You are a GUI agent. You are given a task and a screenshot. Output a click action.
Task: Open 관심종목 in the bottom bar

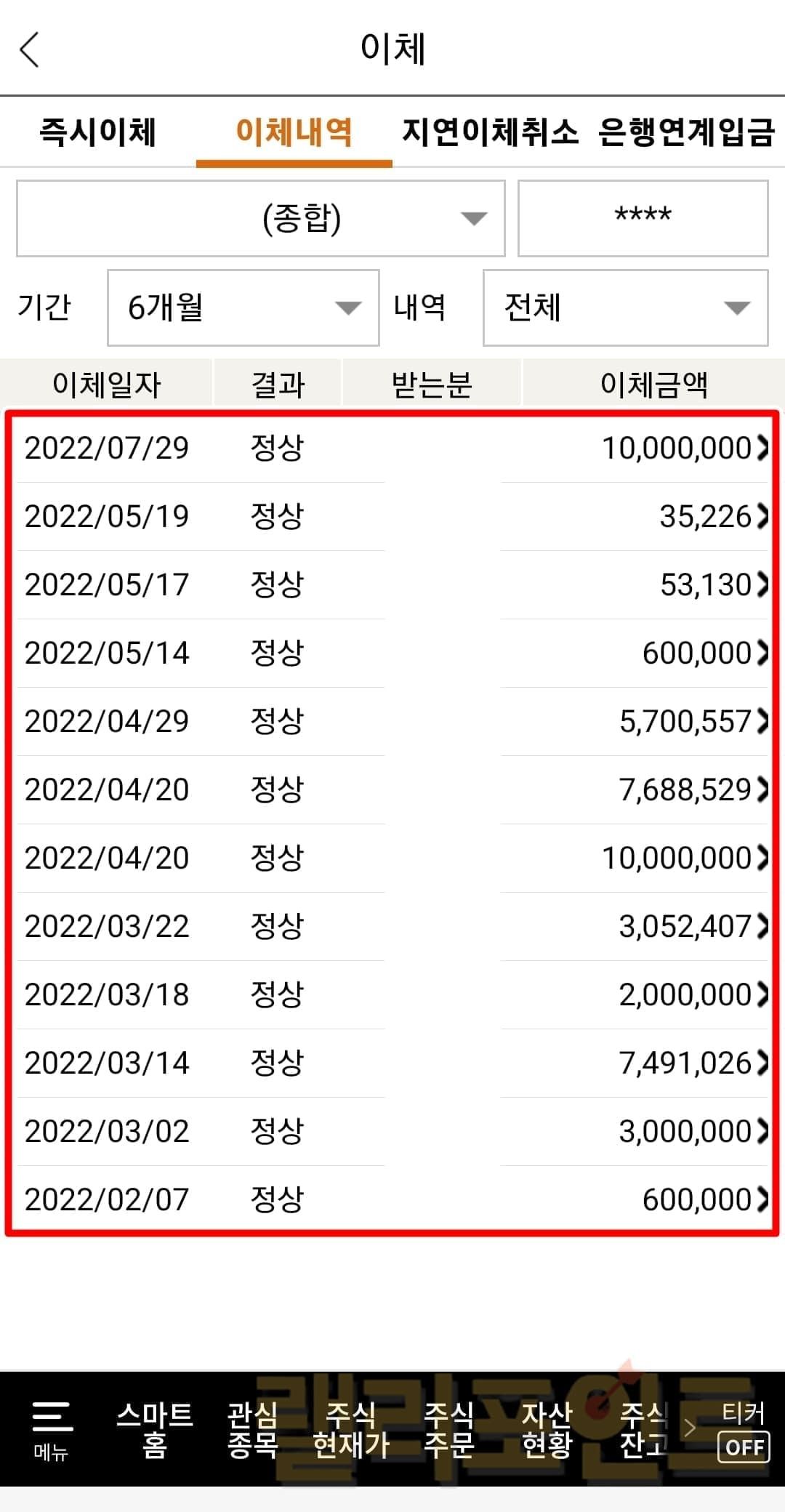tap(252, 1429)
